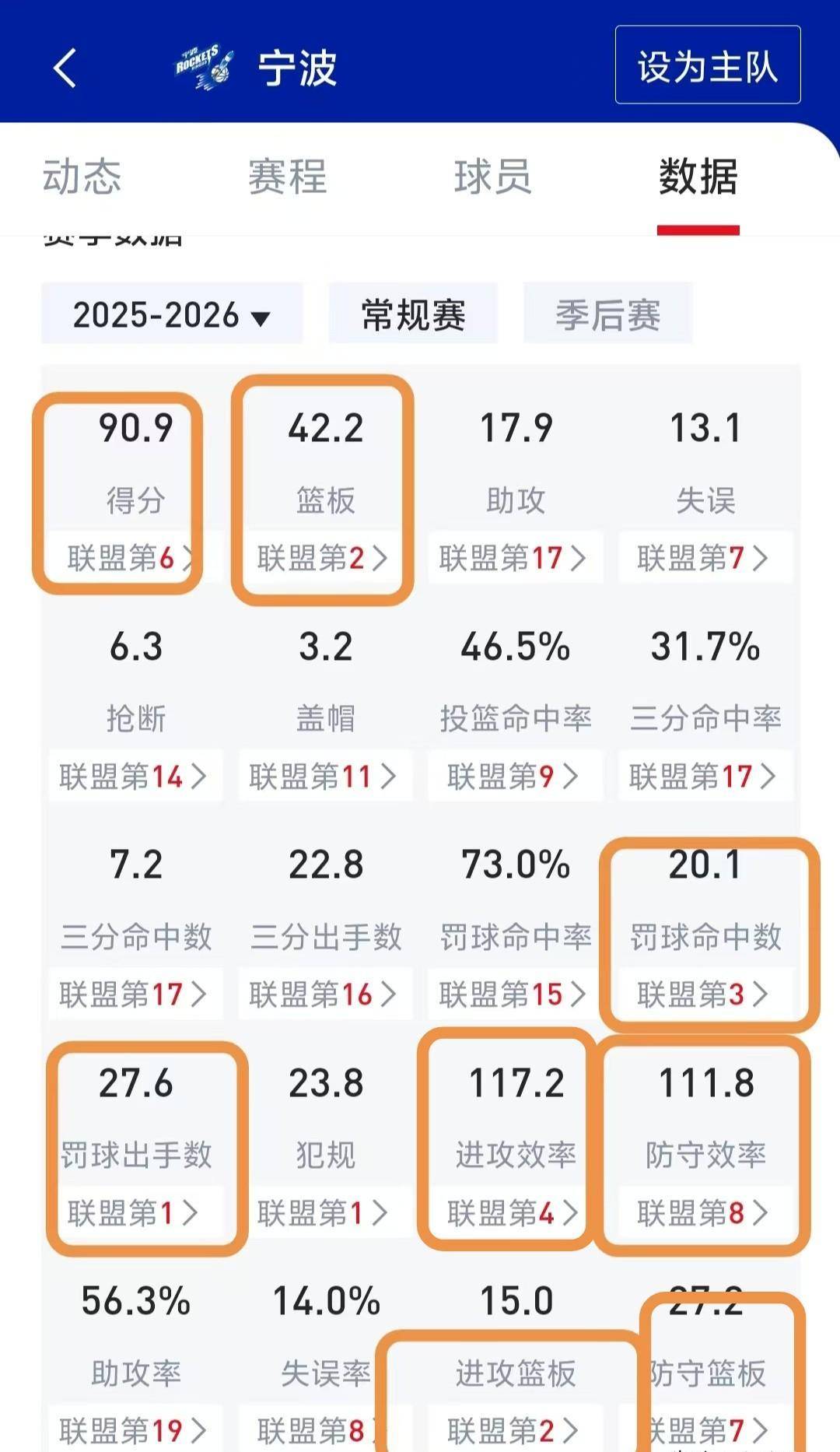Open 三分出手数 league ranking
Viewport: 840px width, 1452px height.
pyautogui.click(x=324, y=994)
